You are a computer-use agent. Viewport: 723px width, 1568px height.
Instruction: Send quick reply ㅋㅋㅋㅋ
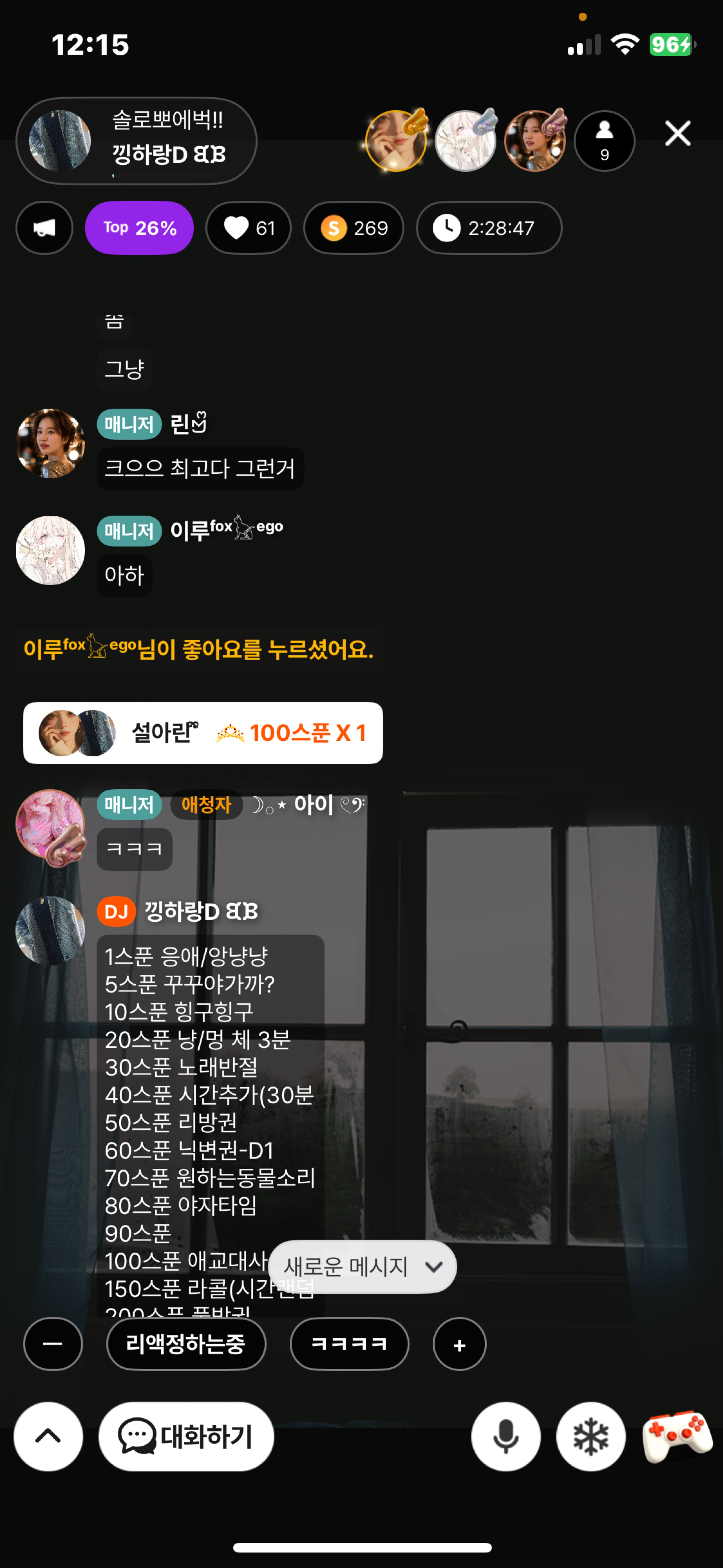349,1343
